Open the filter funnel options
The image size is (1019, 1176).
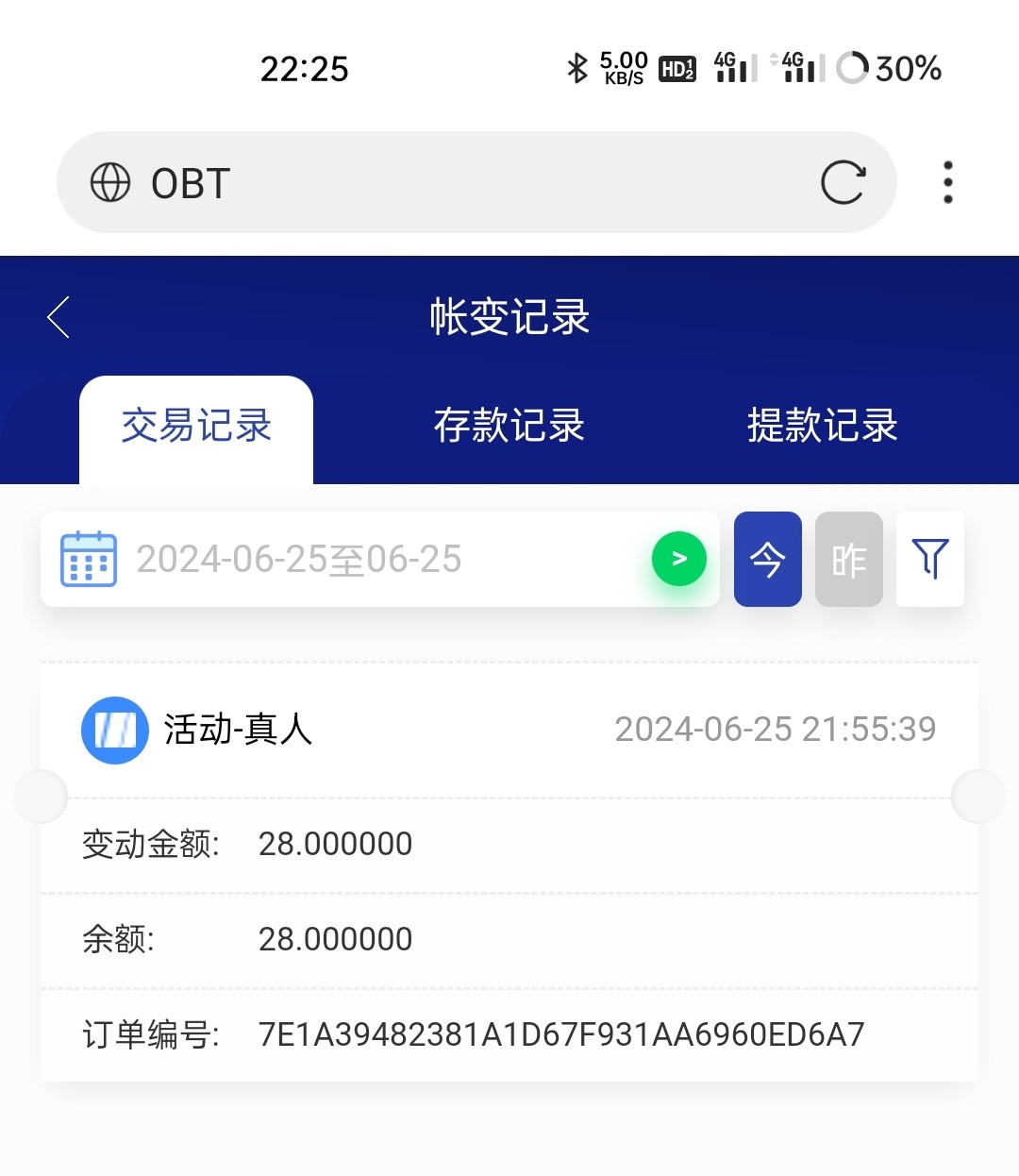929,559
